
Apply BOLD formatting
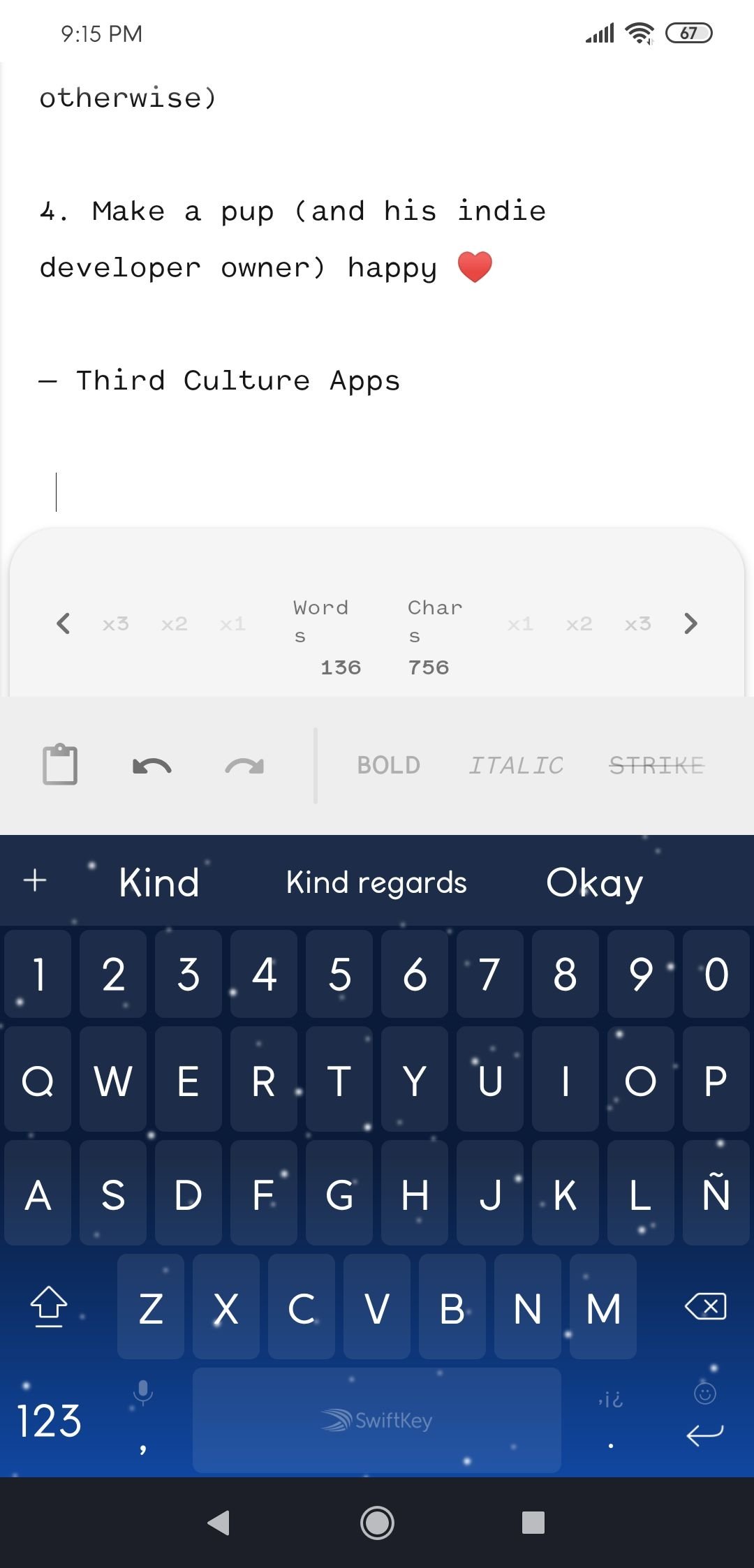pos(388,766)
